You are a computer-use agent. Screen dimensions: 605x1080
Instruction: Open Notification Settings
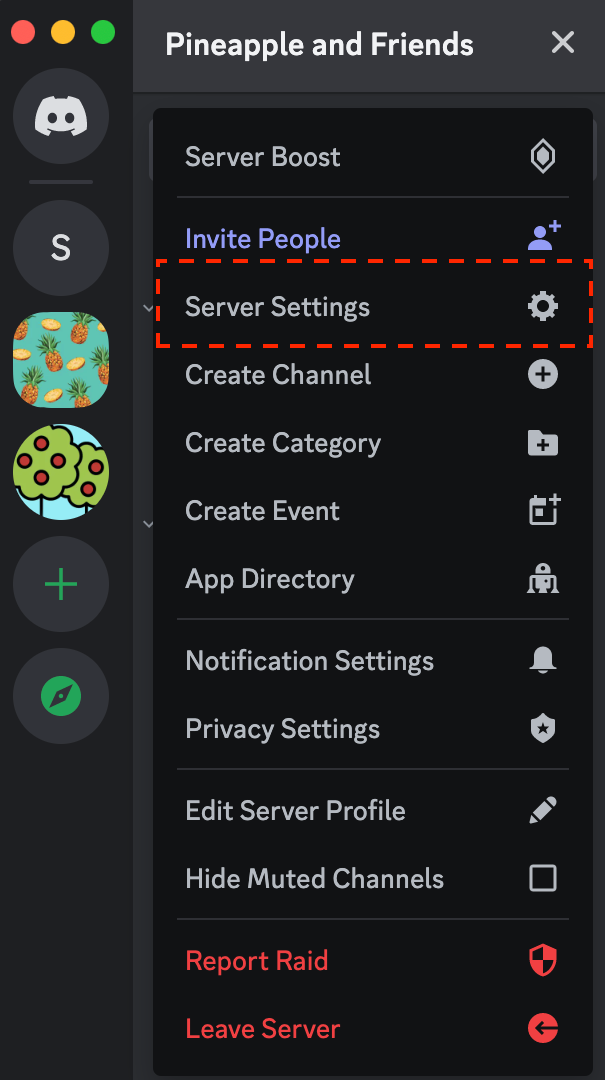pyautogui.click(x=372, y=661)
